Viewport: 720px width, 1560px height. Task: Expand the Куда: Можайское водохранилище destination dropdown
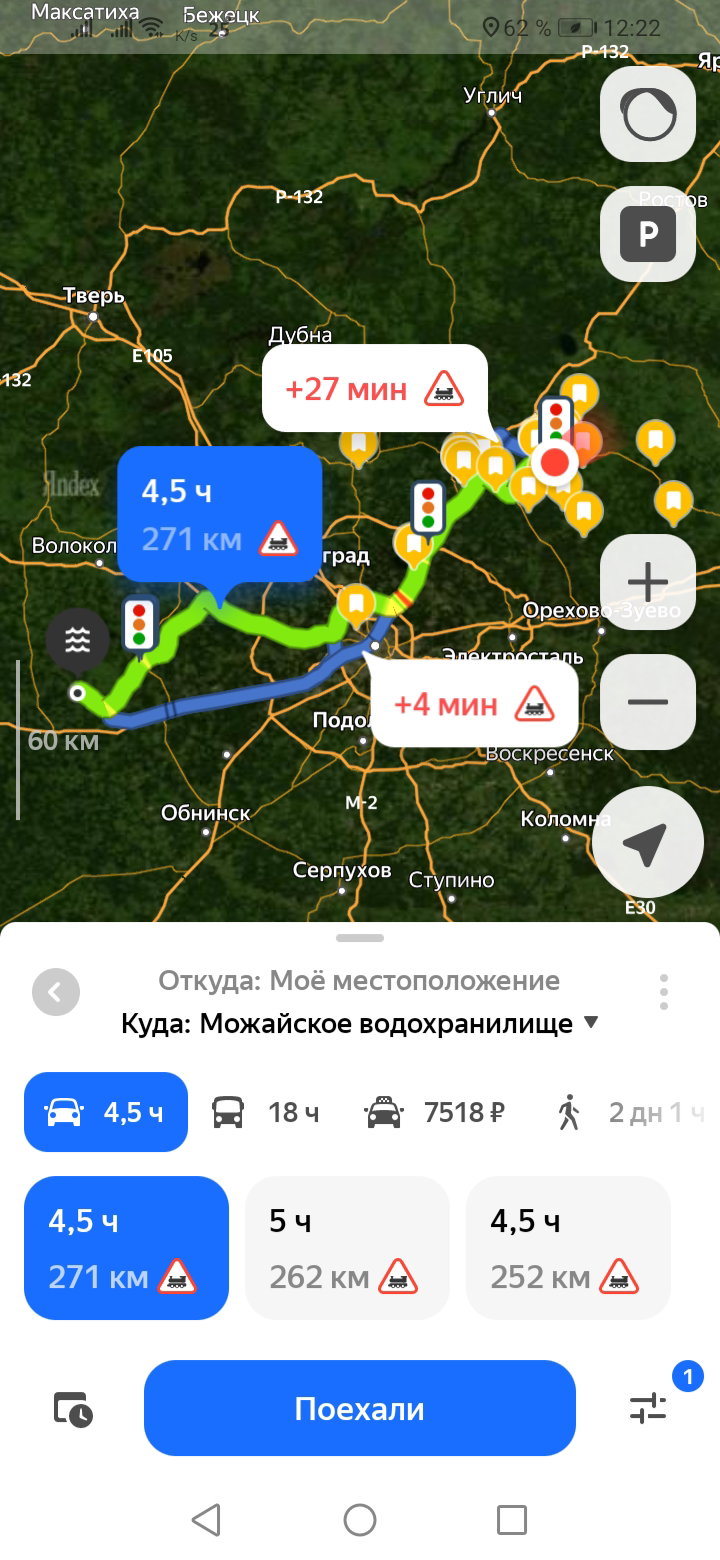360,1023
